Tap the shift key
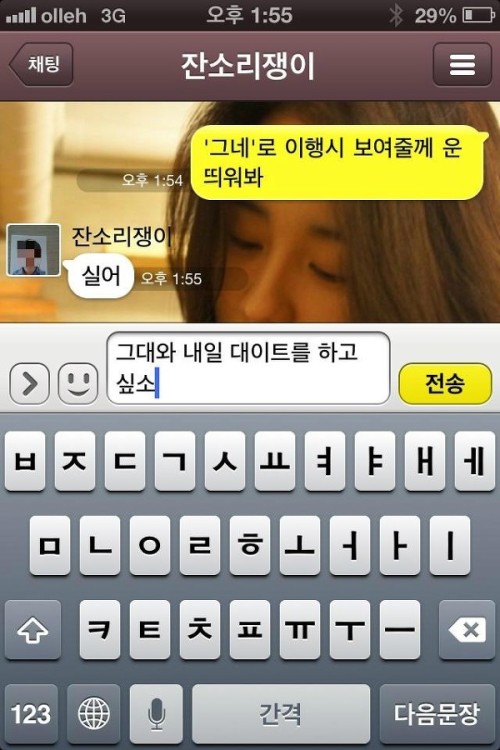This screenshot has width=500, height=750. (x=33, y=629)
